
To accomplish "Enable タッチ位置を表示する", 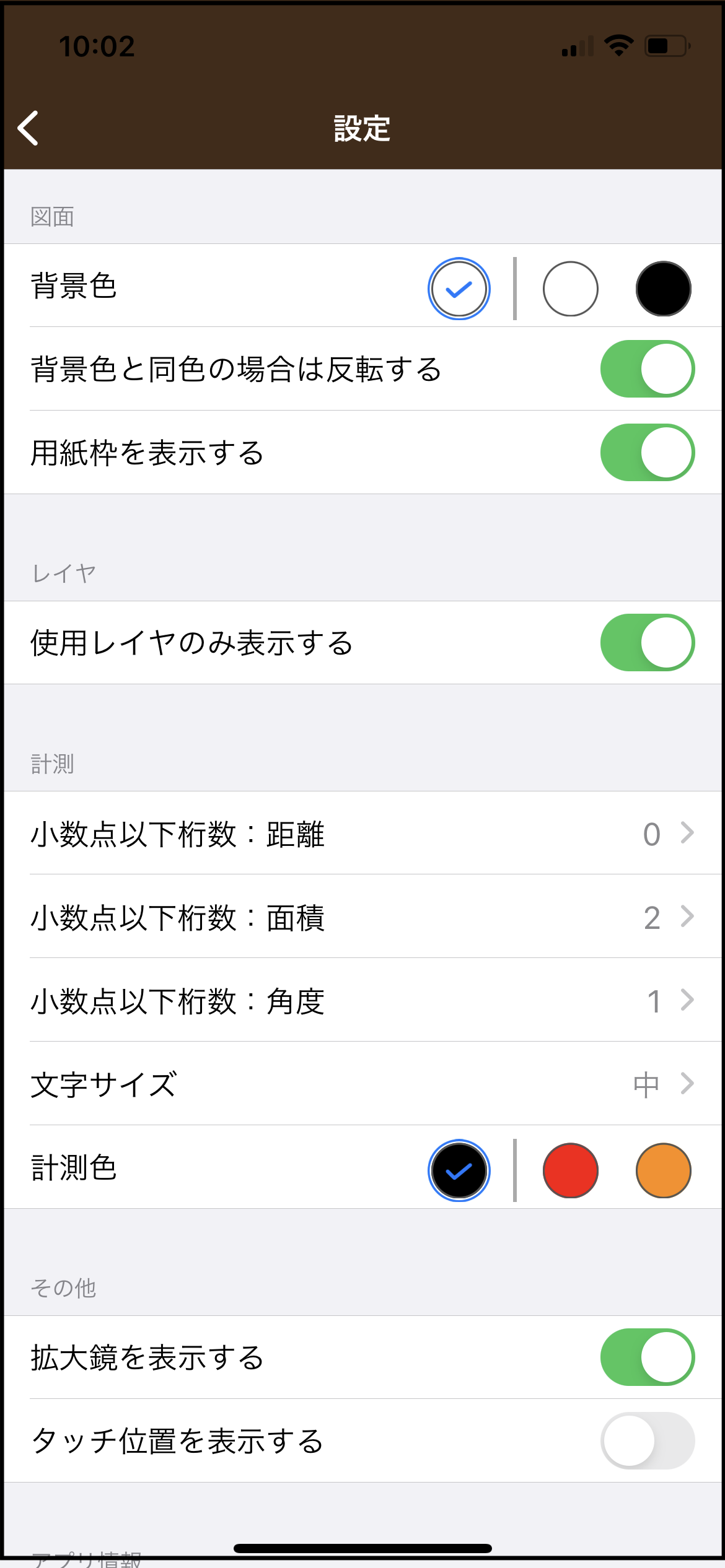I will tap(647, 1440).
